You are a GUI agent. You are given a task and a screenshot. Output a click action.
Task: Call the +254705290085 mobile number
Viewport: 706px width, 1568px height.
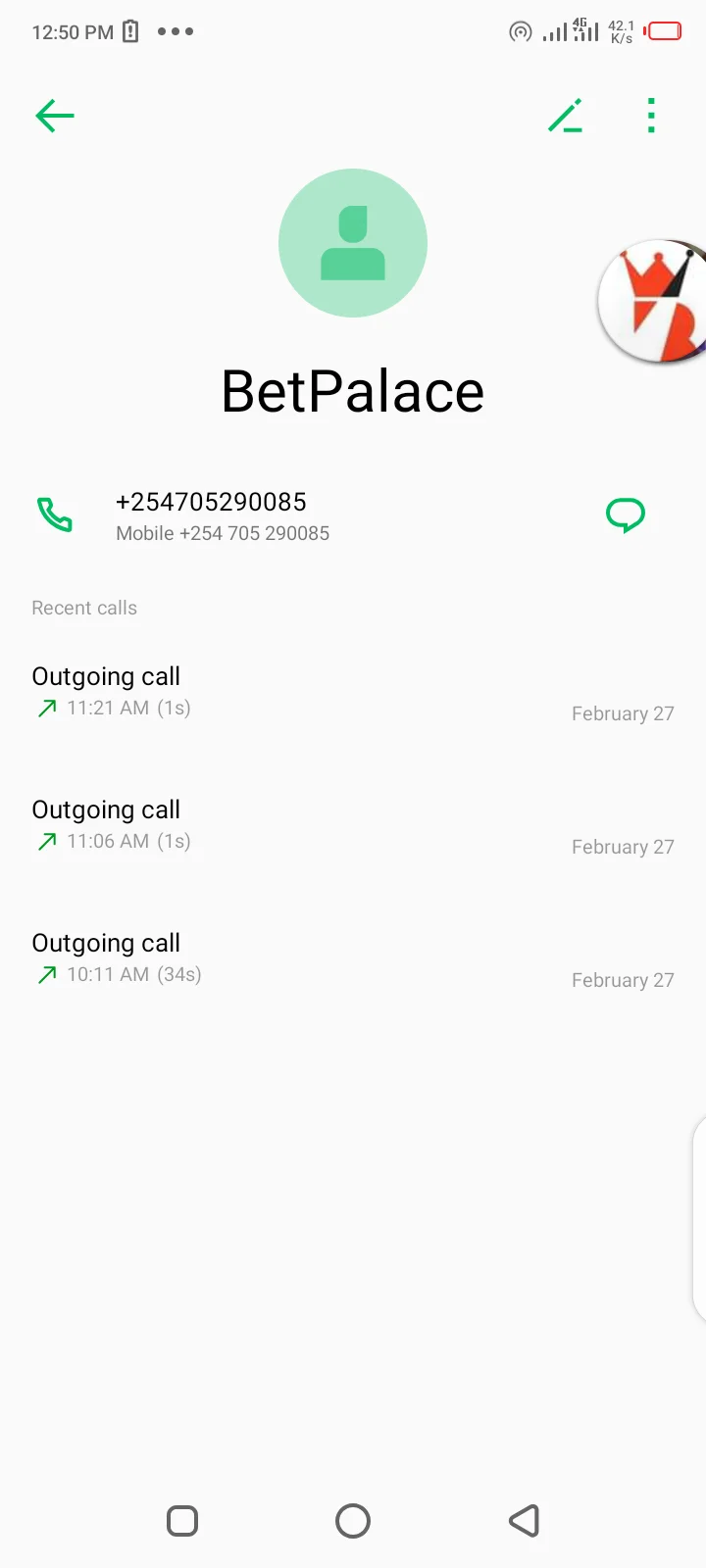point(55,514)
